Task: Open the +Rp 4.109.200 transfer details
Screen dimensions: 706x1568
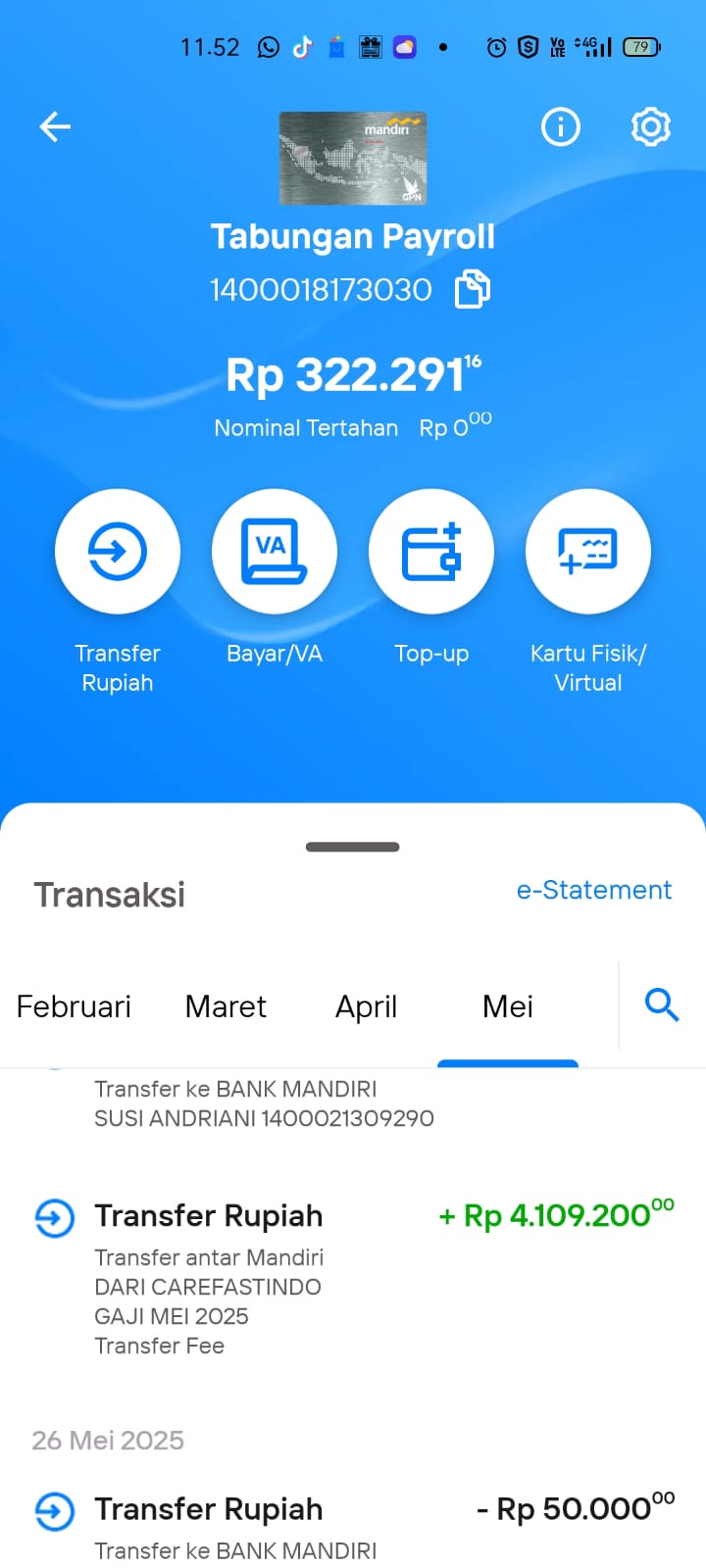Action: coord(353,1278)
